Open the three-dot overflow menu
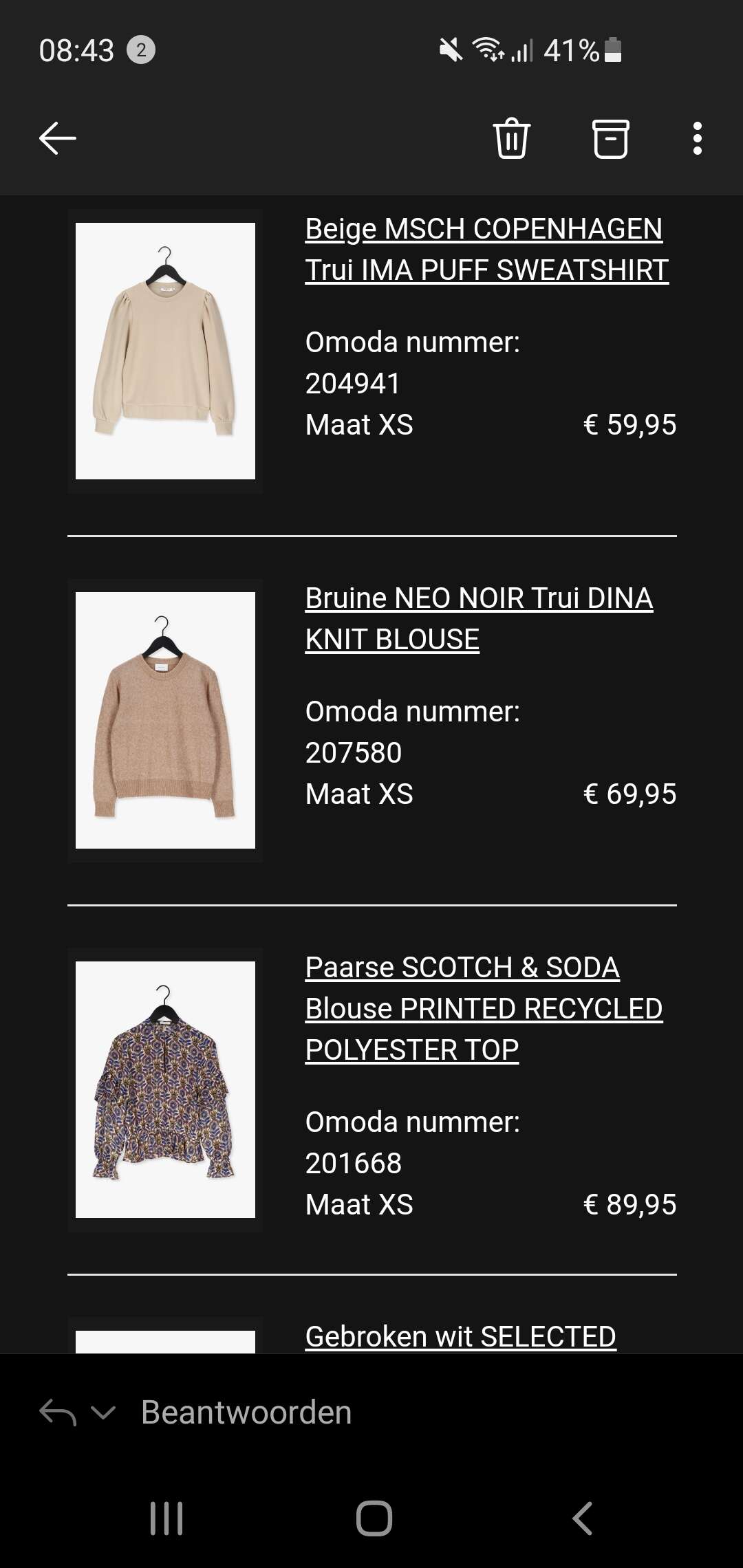743x1568 pixels. pyautogui.click(x=698, y=139)
